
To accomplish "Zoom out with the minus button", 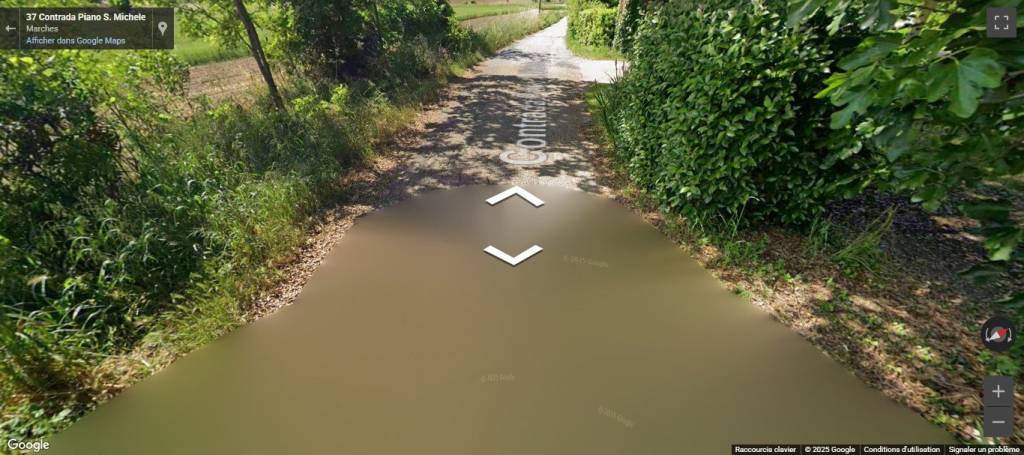I will click(997, 421).
